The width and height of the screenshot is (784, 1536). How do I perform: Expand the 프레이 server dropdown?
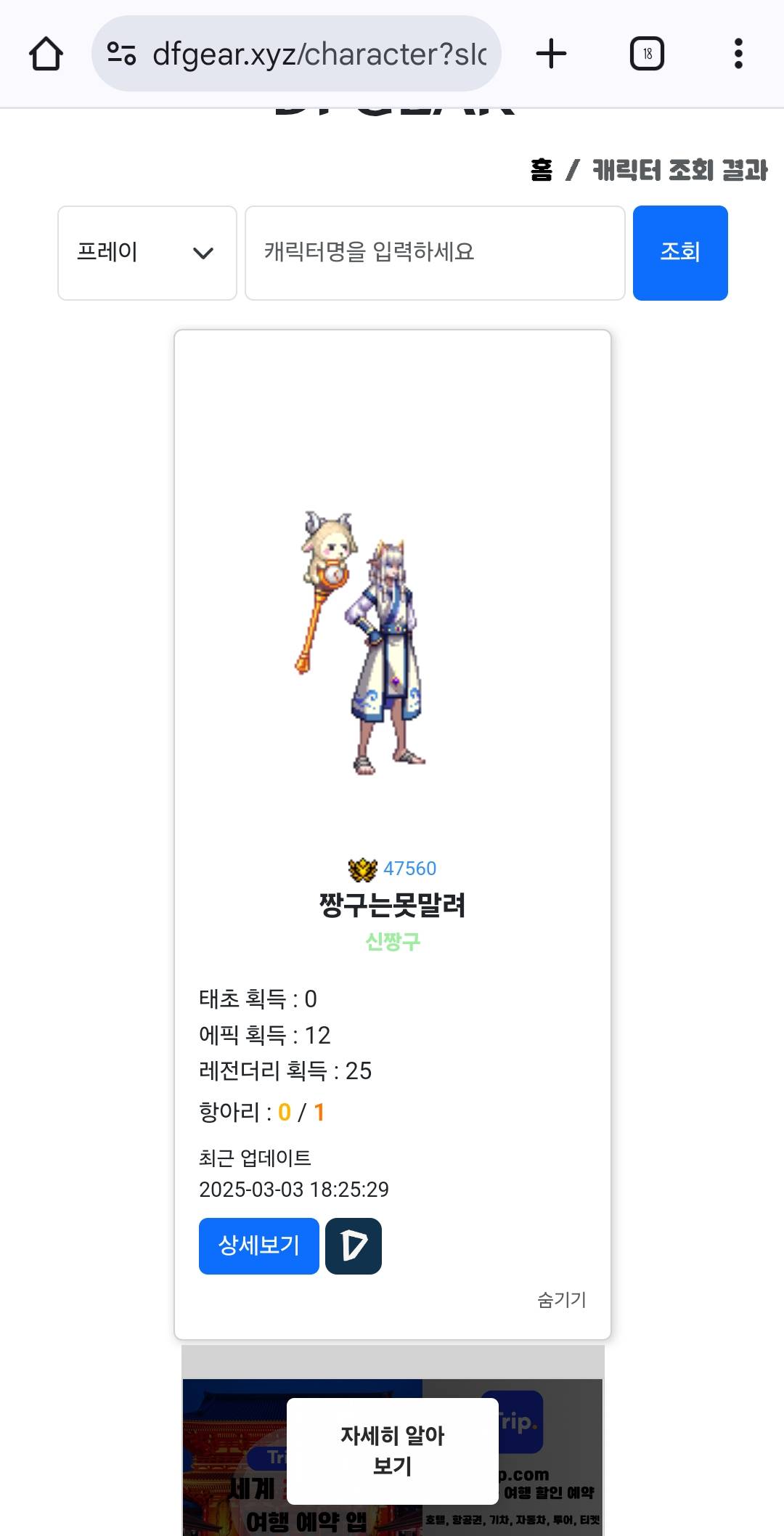point(147,253)
